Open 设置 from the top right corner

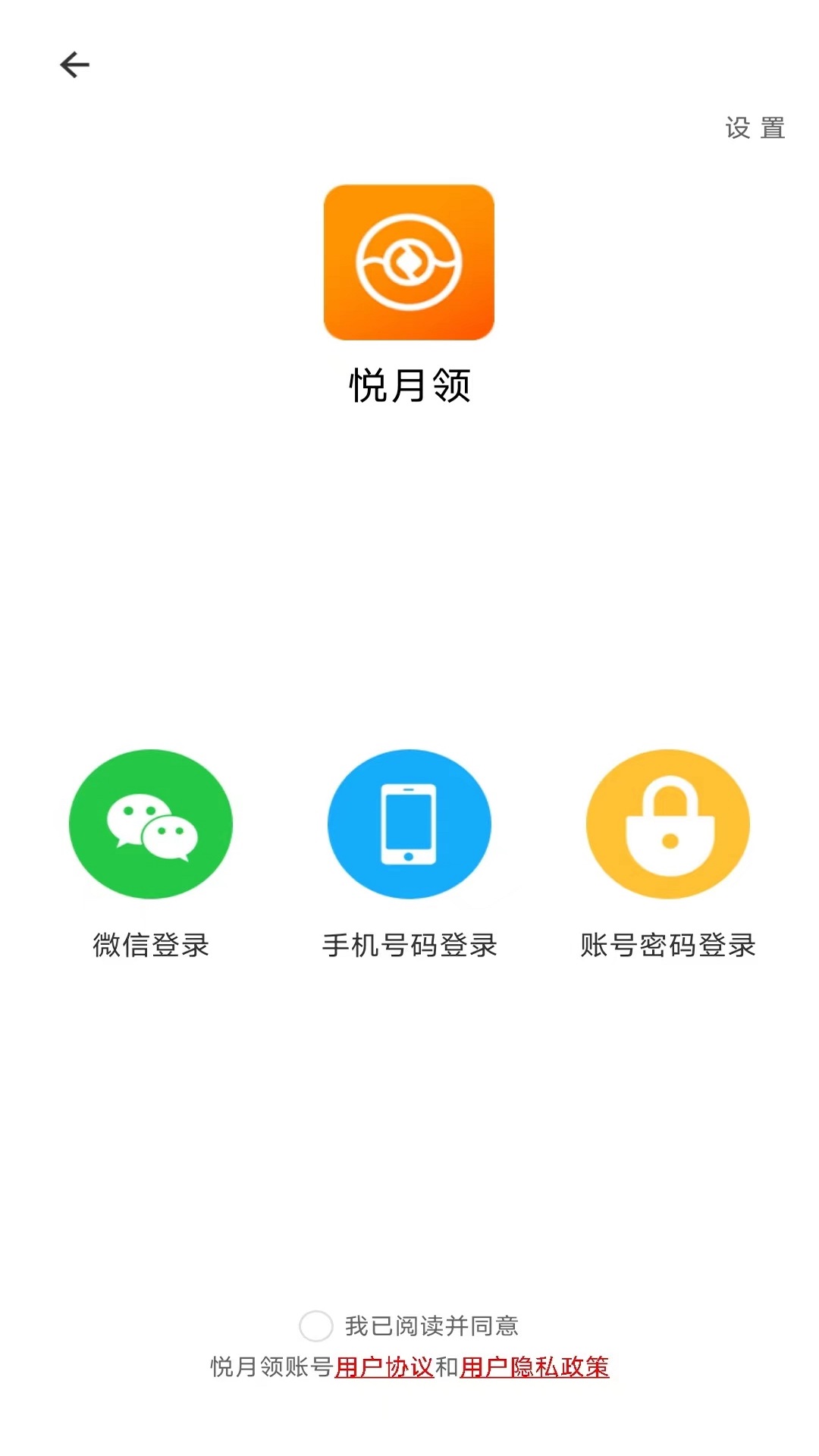[755, 129]
